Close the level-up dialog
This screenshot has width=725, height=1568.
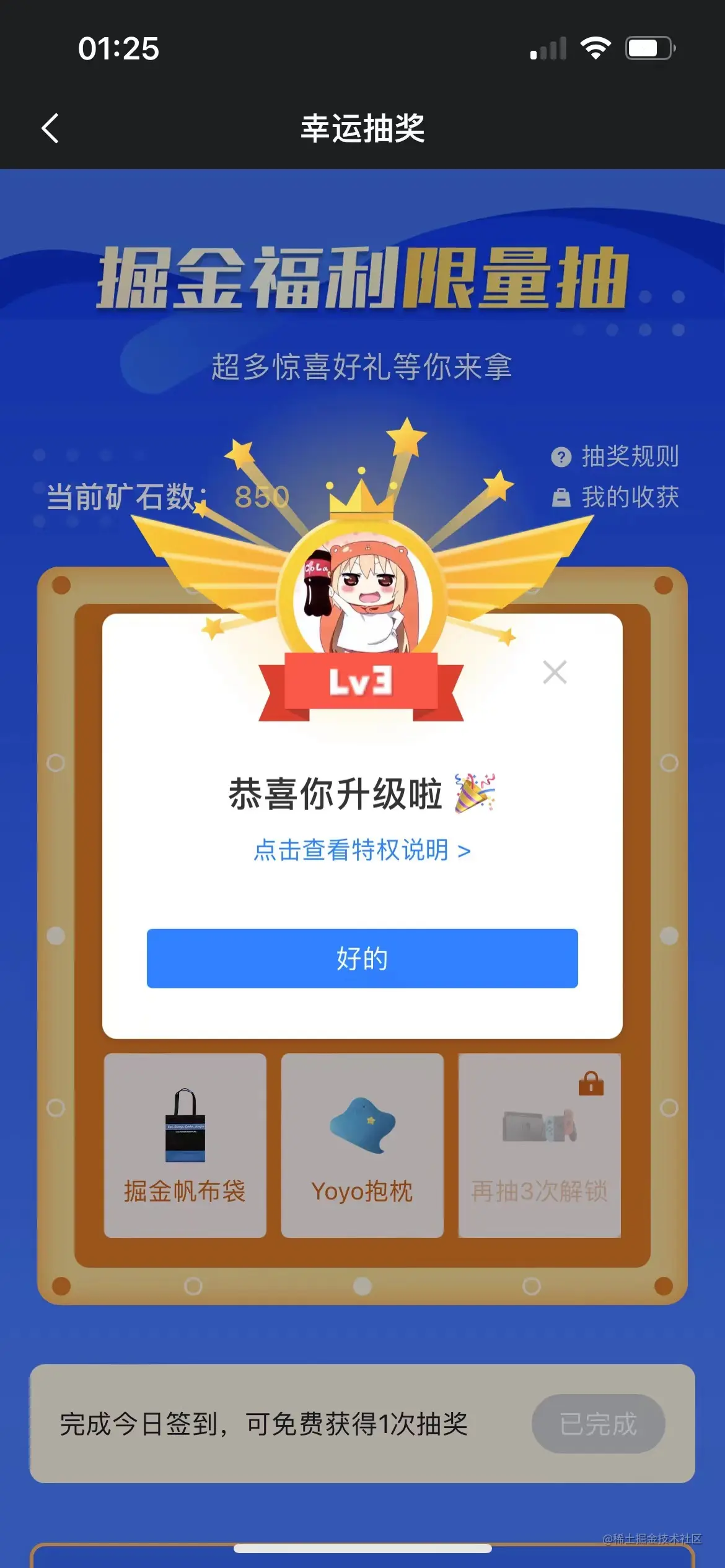(x=554, y=672)
